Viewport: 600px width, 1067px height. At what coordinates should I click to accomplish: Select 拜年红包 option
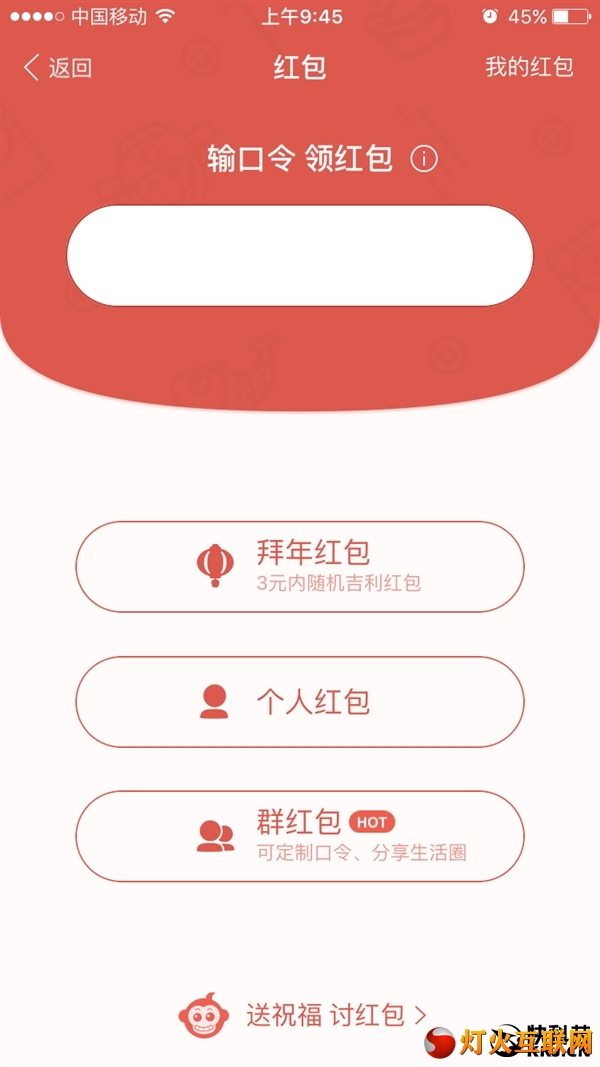pyautogui.click(x=300, y=566)
